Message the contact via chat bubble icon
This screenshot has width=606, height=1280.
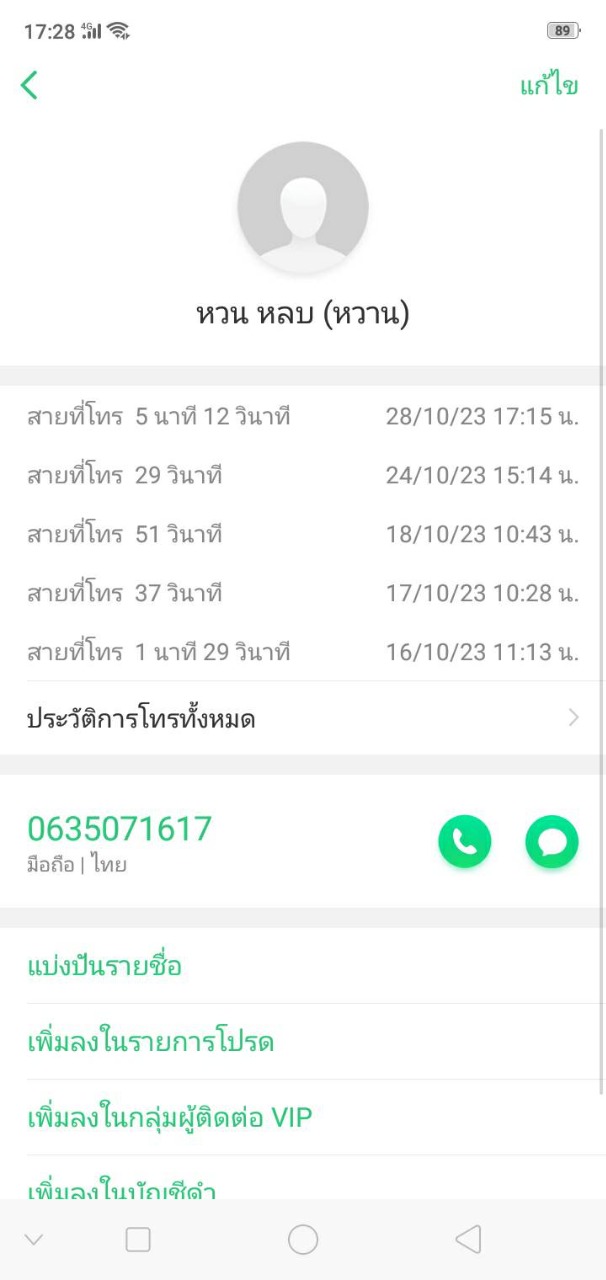(x=551, y=842)
